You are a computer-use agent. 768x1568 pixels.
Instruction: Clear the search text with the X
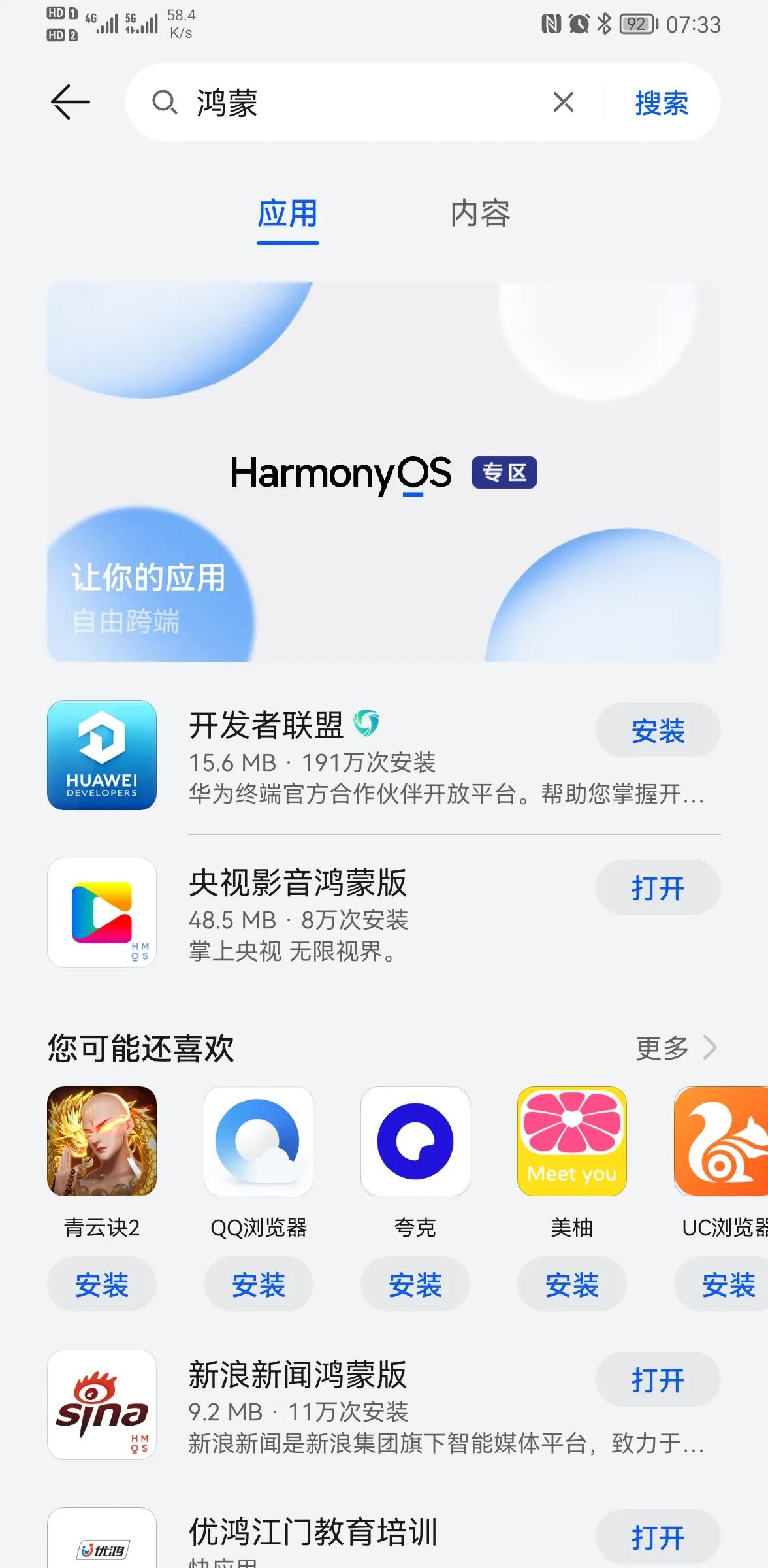coord(562,102)
